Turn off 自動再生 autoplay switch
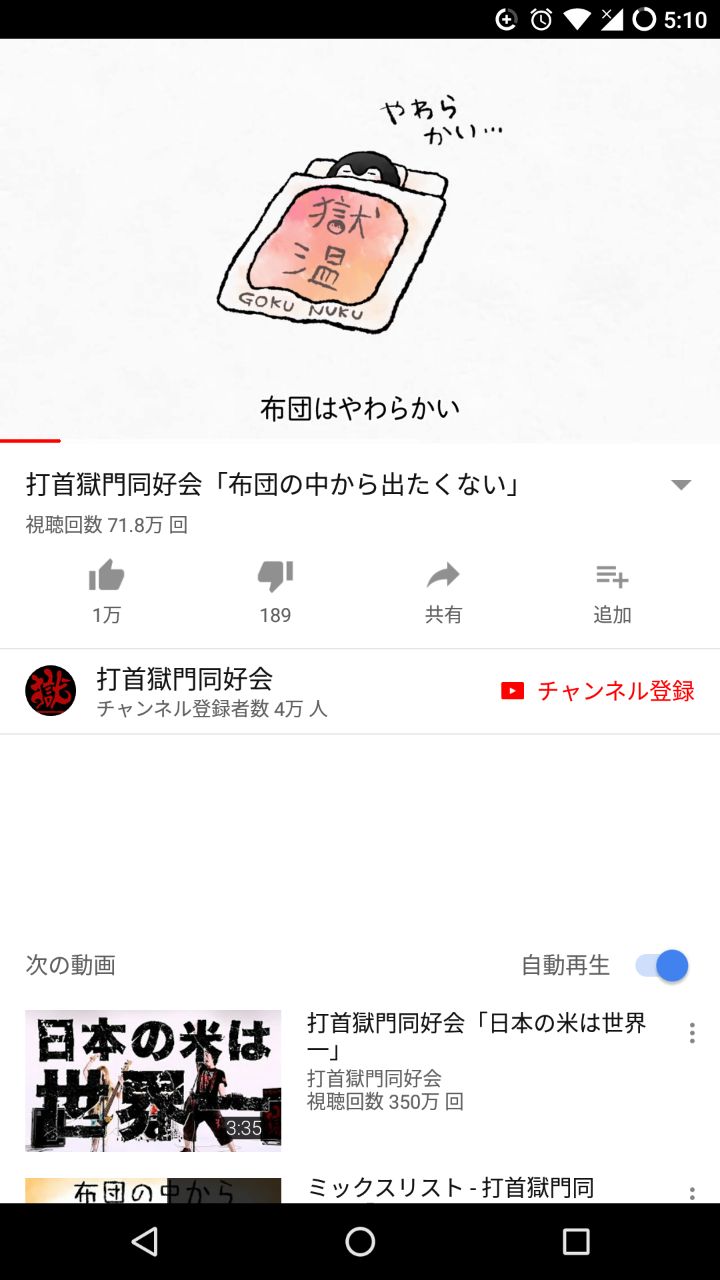 (663, 965)
